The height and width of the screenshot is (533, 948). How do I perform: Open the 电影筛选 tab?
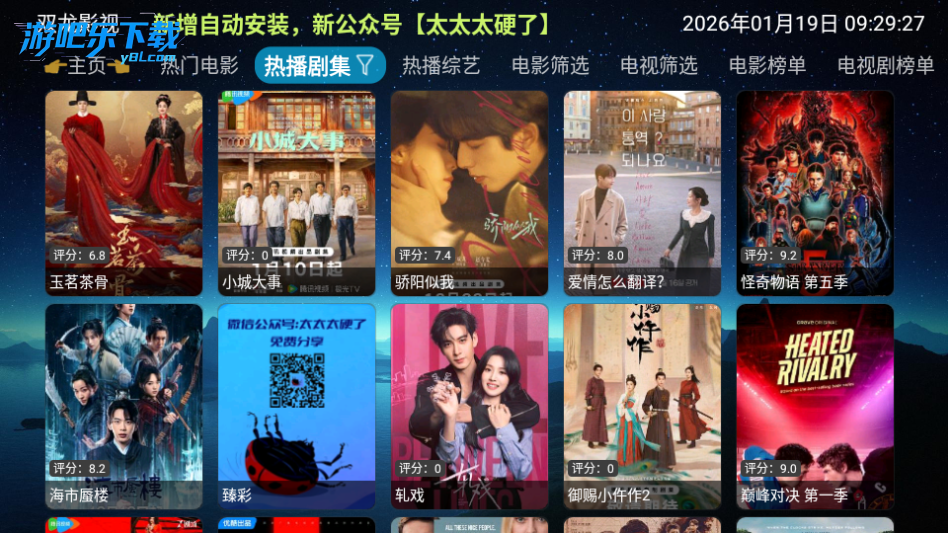(550, 66)
